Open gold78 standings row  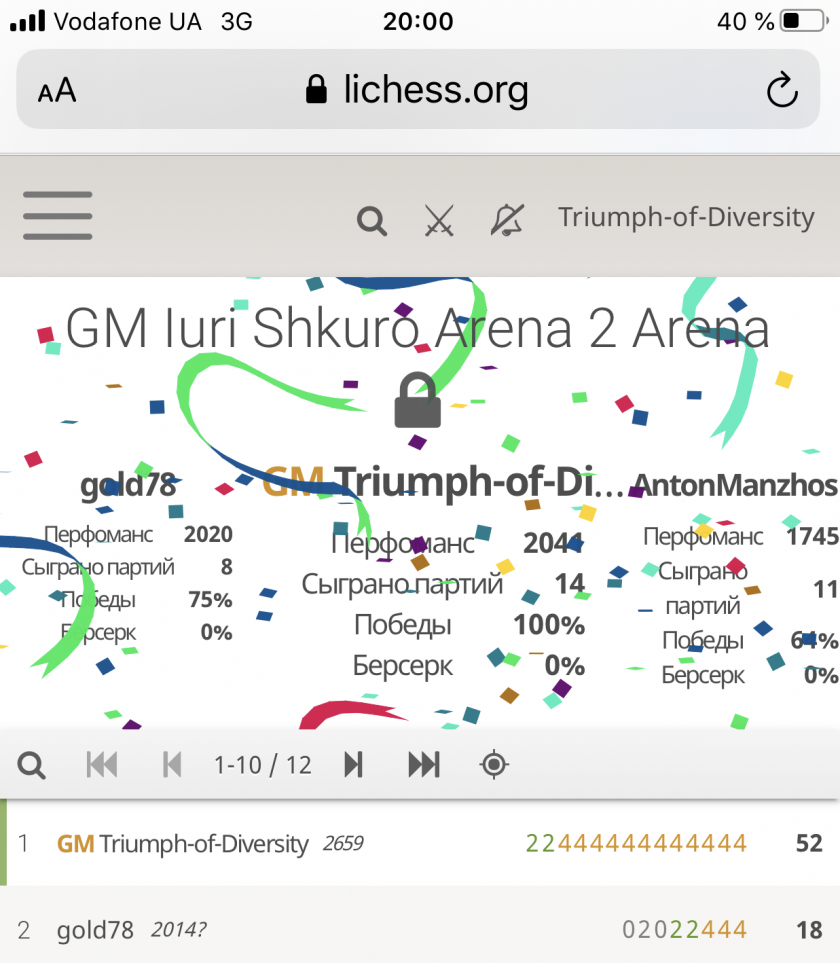point(95,930)
